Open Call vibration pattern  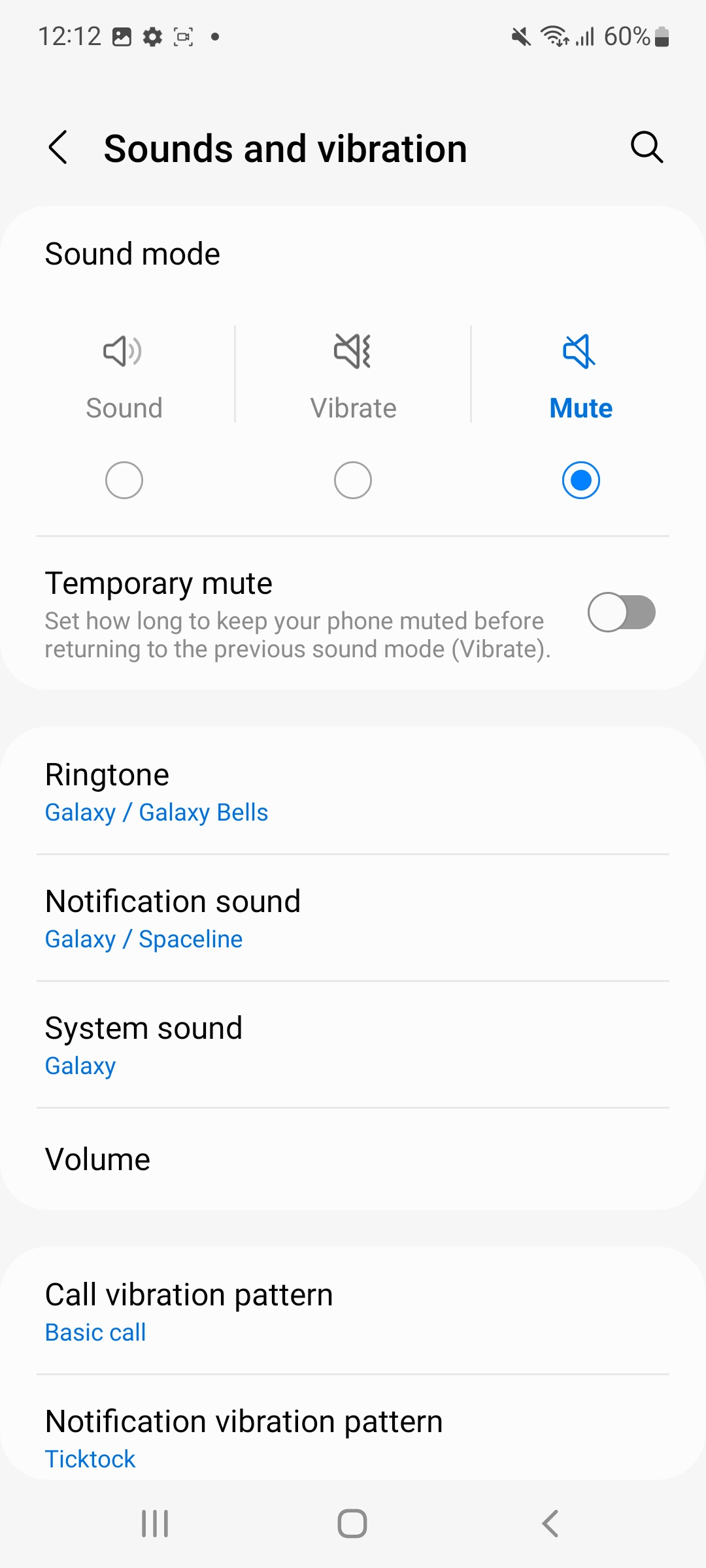coord(353,1311)
